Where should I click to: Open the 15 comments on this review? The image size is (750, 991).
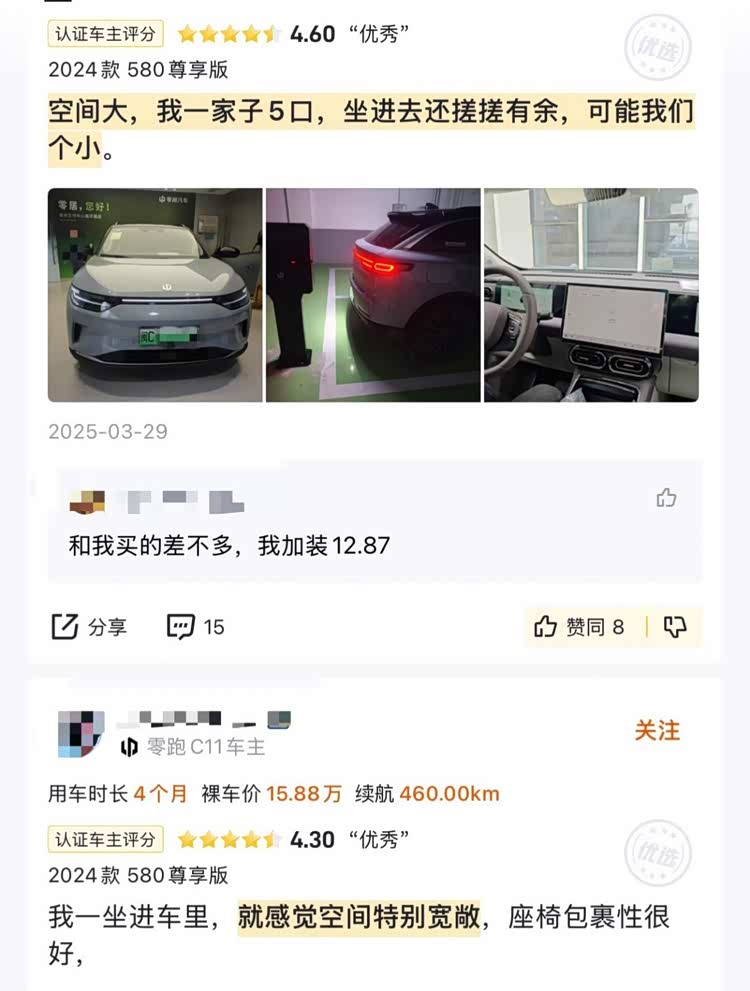click(195, 627)
